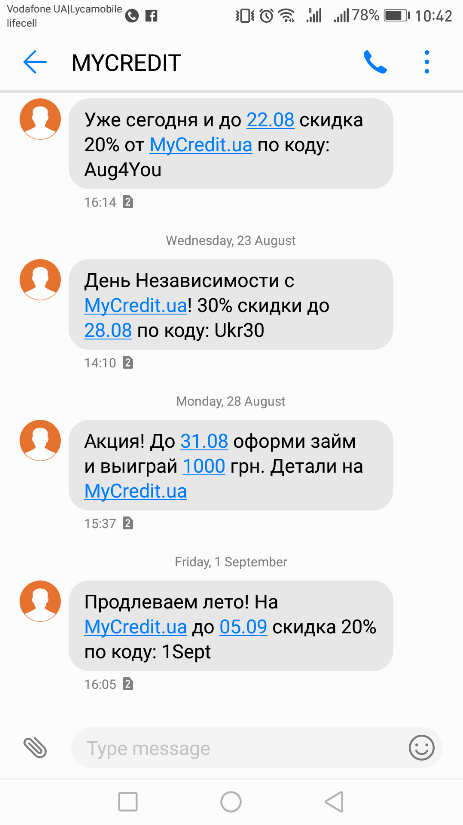Screen dimensions: 463x825
Task: Tap the 1000 number link
Action: (204, 466)
